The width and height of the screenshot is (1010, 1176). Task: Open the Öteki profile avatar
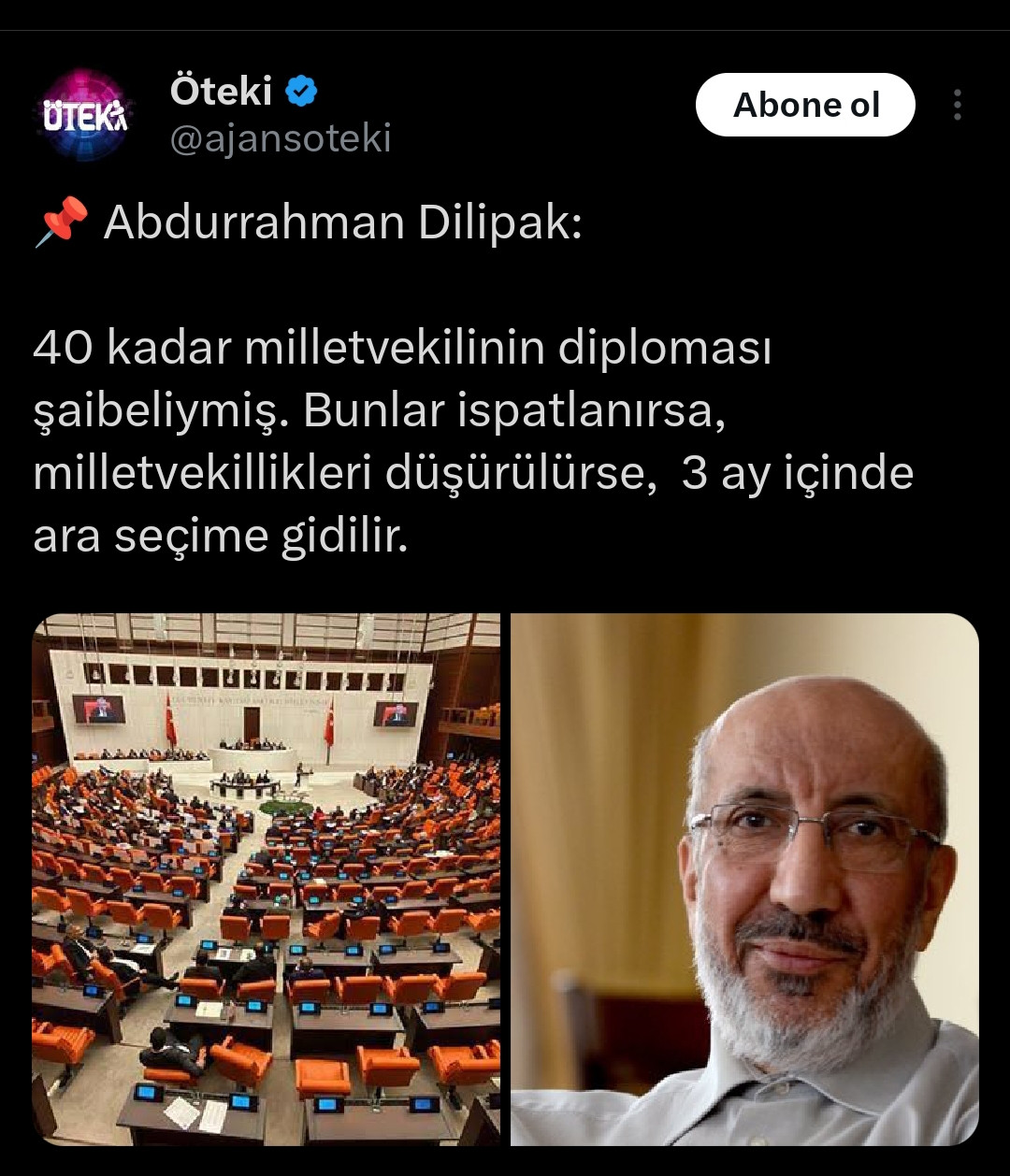point(85,114)
